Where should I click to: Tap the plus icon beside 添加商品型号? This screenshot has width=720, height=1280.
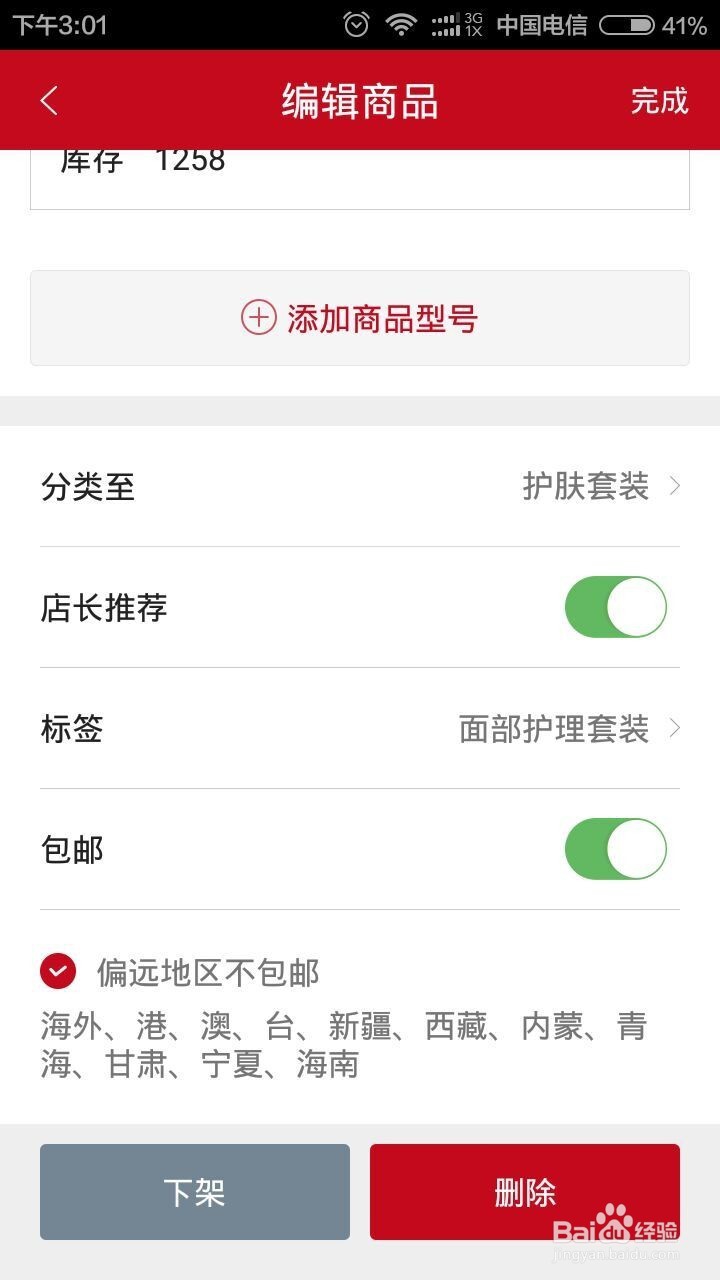[260, 318]
